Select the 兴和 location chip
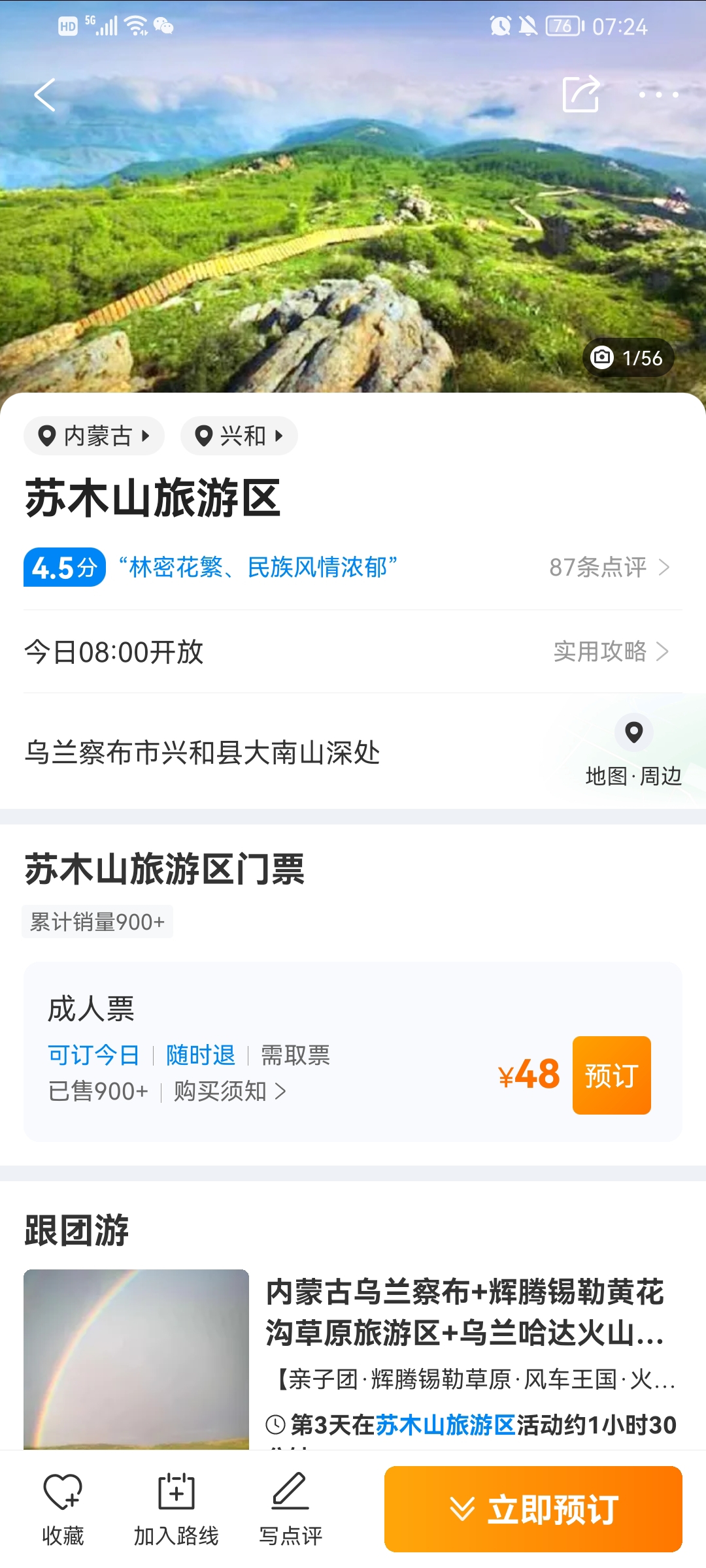The image size is (706, 1568). point(239,436)
